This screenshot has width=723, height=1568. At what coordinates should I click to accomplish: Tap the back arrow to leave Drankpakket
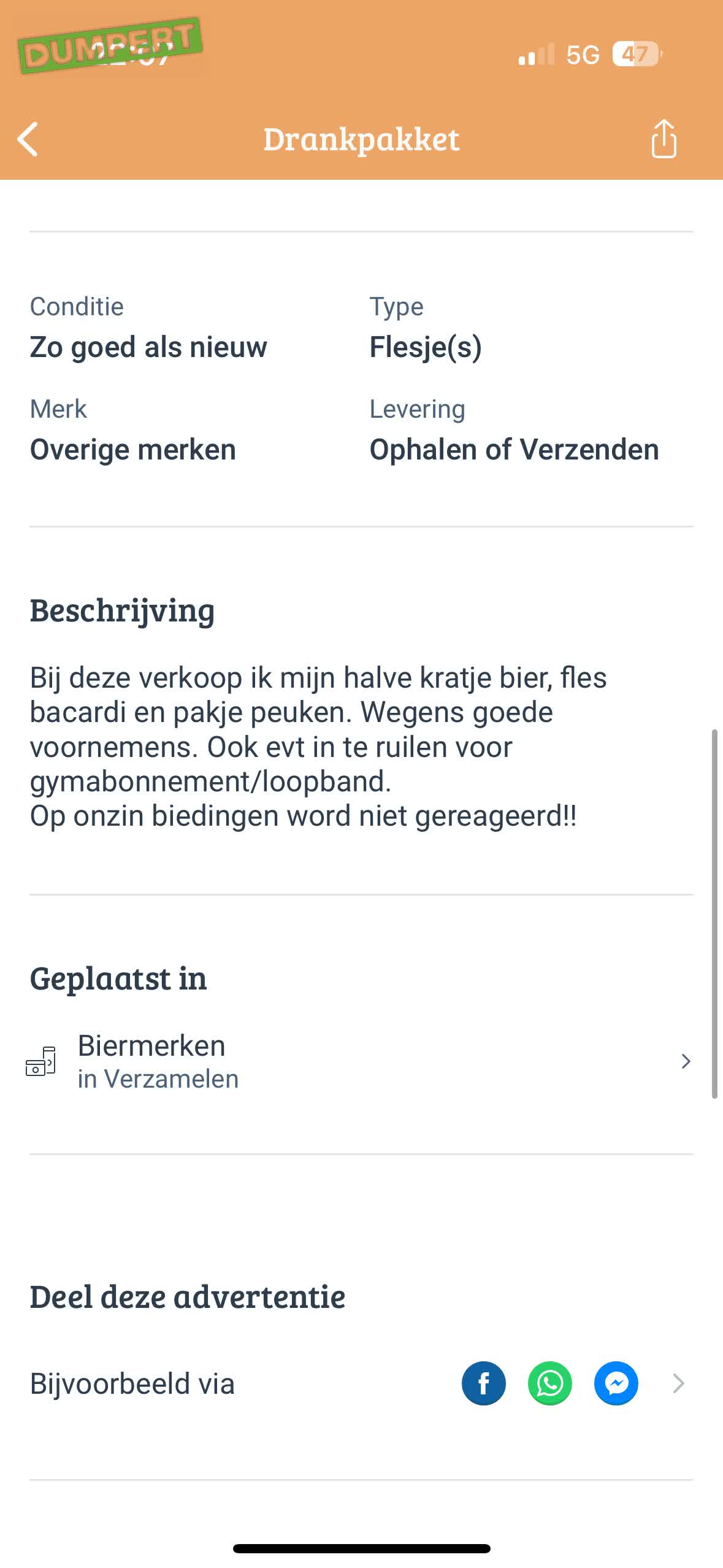click(x=28, y=139)
